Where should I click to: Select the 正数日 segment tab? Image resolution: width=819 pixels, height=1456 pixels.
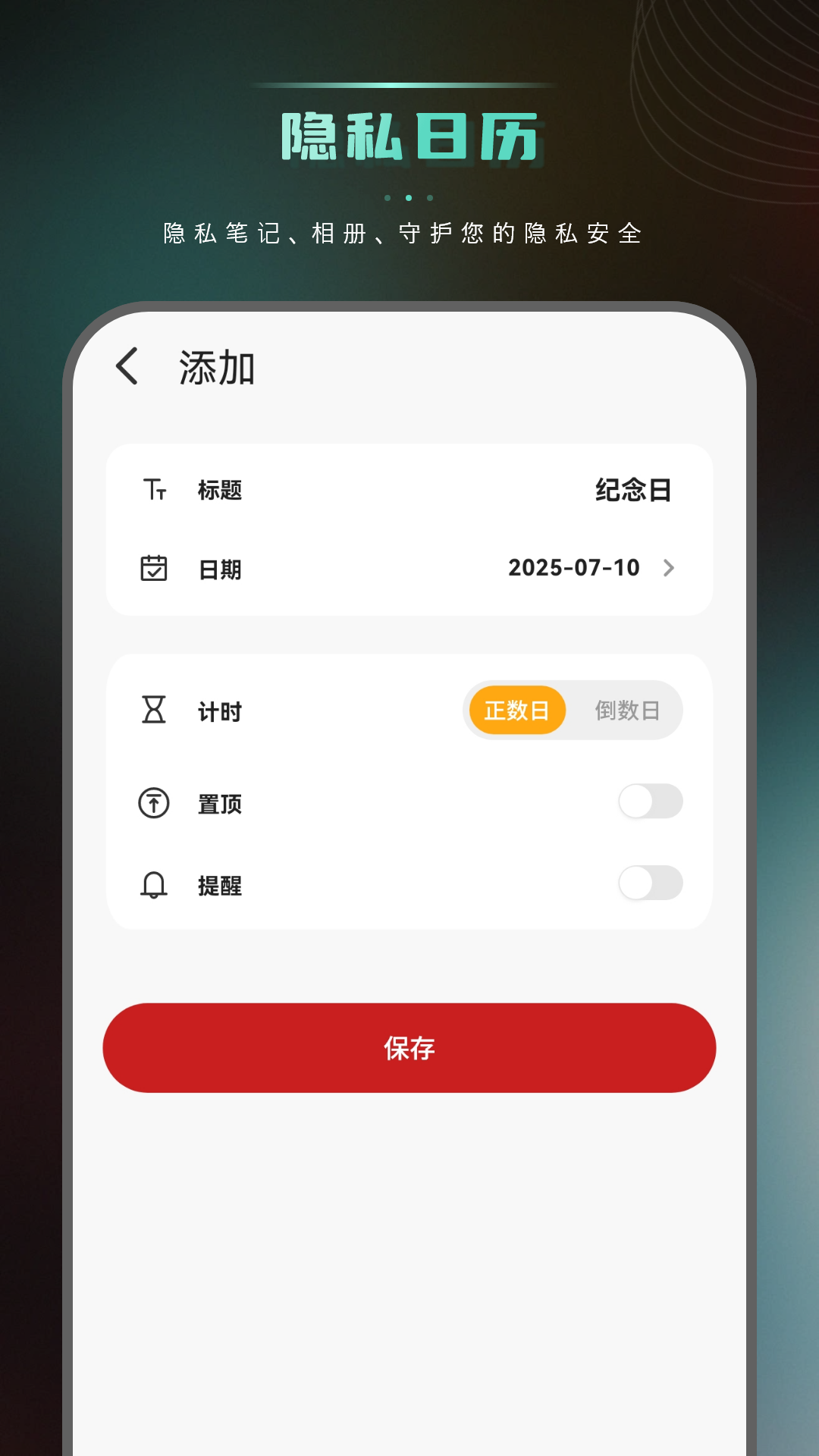(518, 710)
